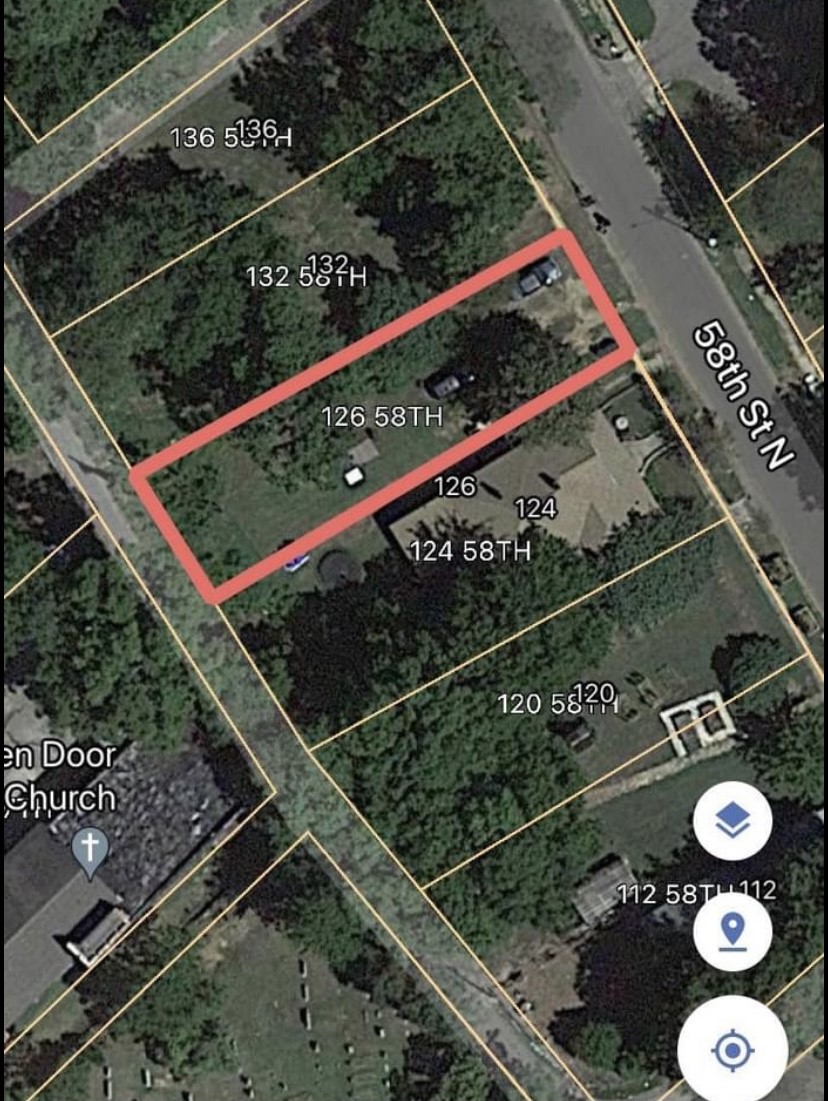Select the 120 58TH property label
Image resolution: width=828 pixels, height=1101 pixels.
click(560, 702)
